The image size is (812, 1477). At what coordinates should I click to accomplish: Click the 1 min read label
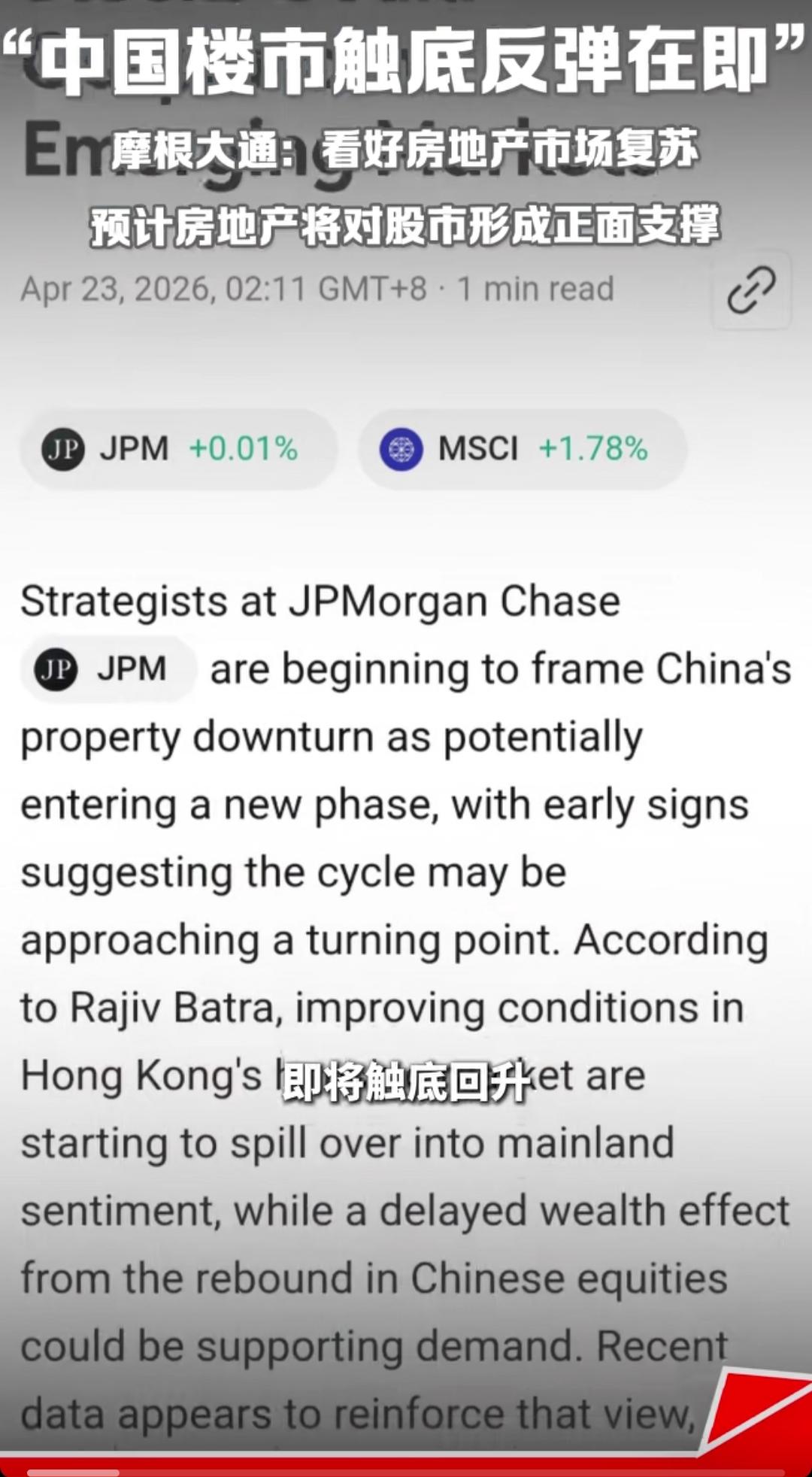(534, 287)
